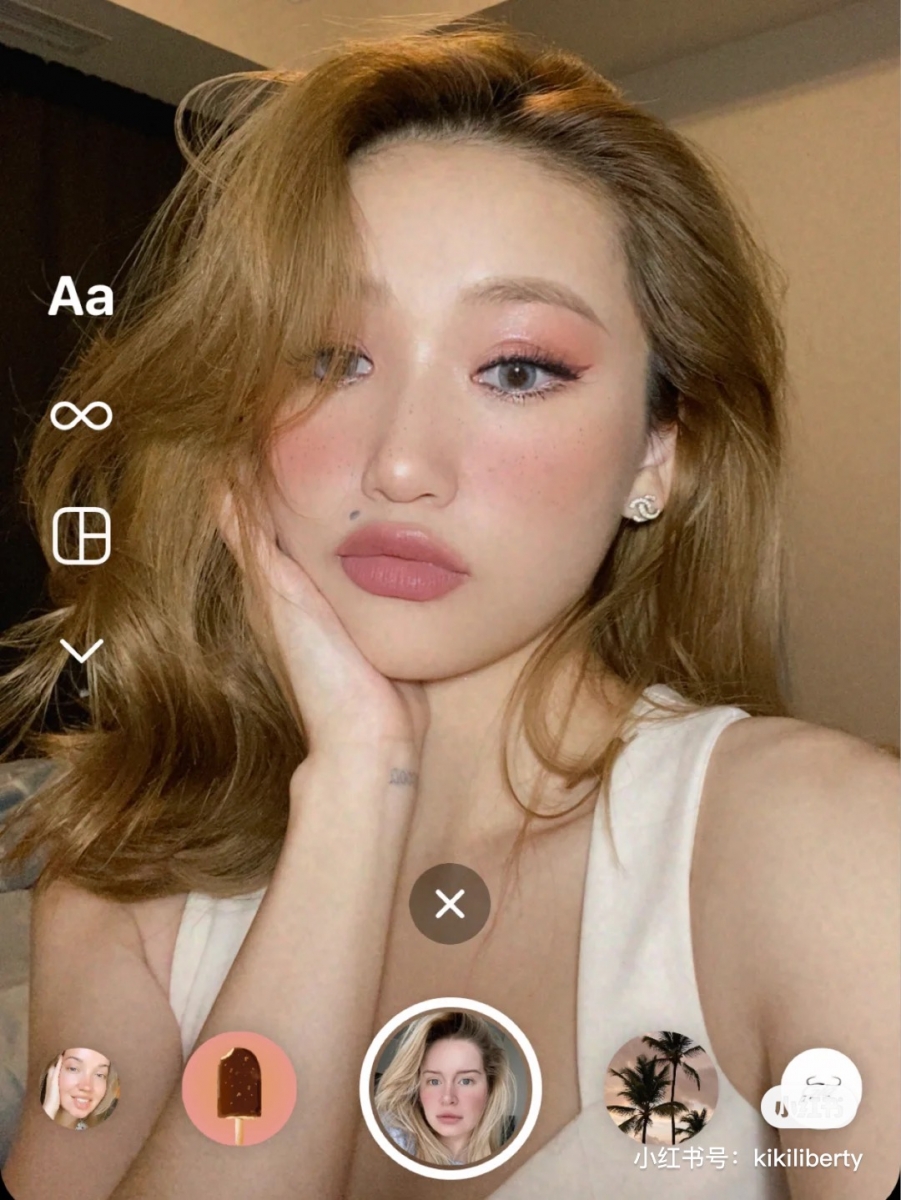
Task: Open the Aa create text mode
Action: tap(81, 297)
